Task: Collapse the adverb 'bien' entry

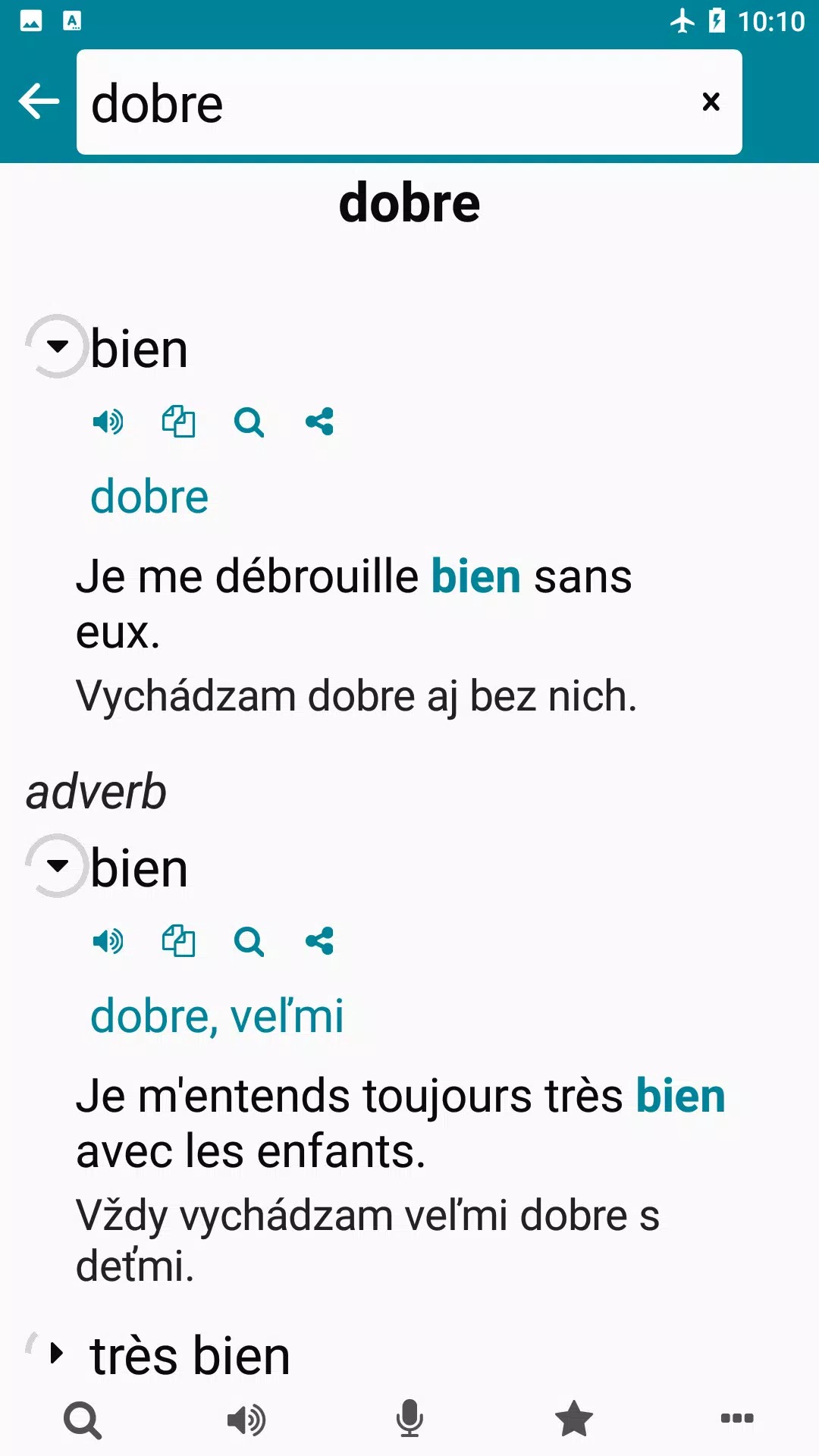Action: [58, 865]
